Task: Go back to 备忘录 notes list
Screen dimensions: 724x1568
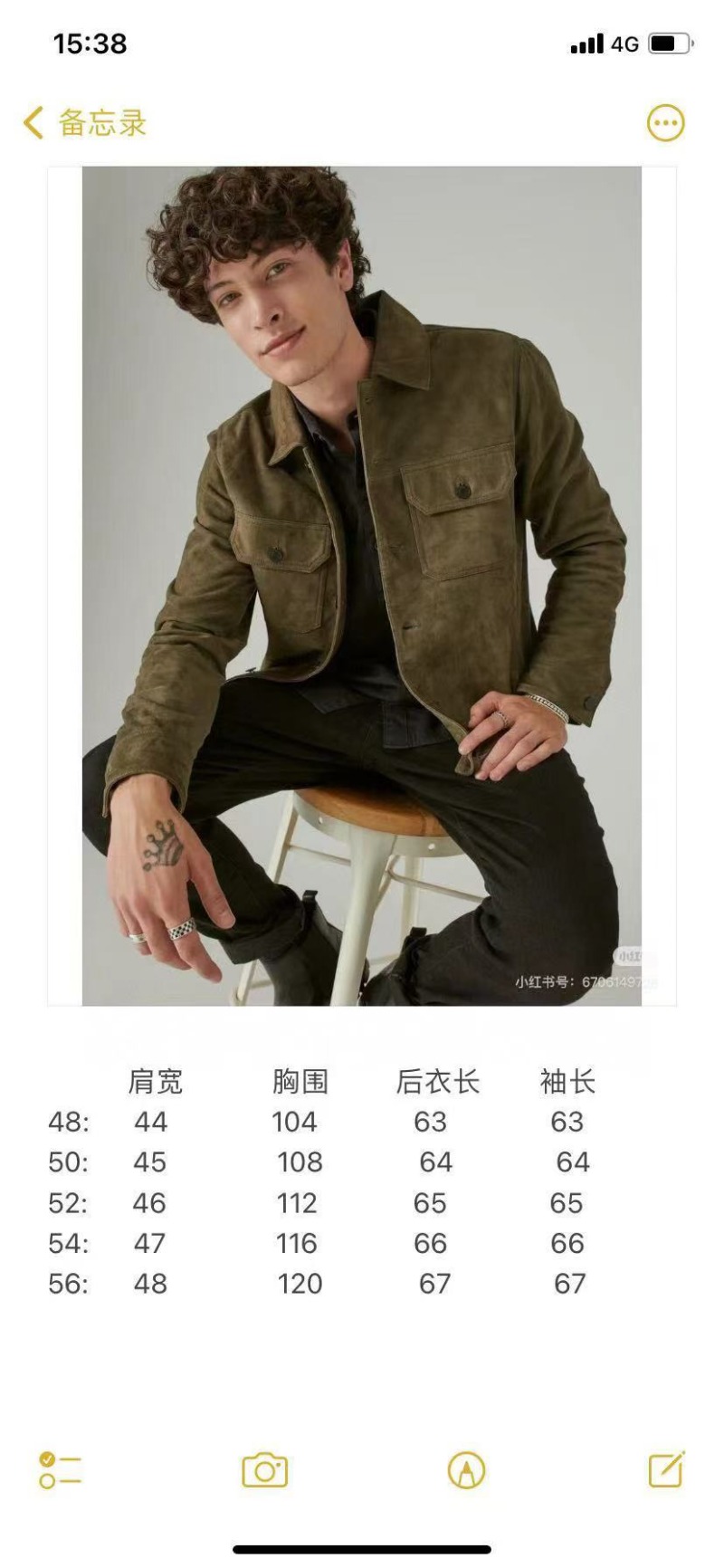Action: (85, 123)
